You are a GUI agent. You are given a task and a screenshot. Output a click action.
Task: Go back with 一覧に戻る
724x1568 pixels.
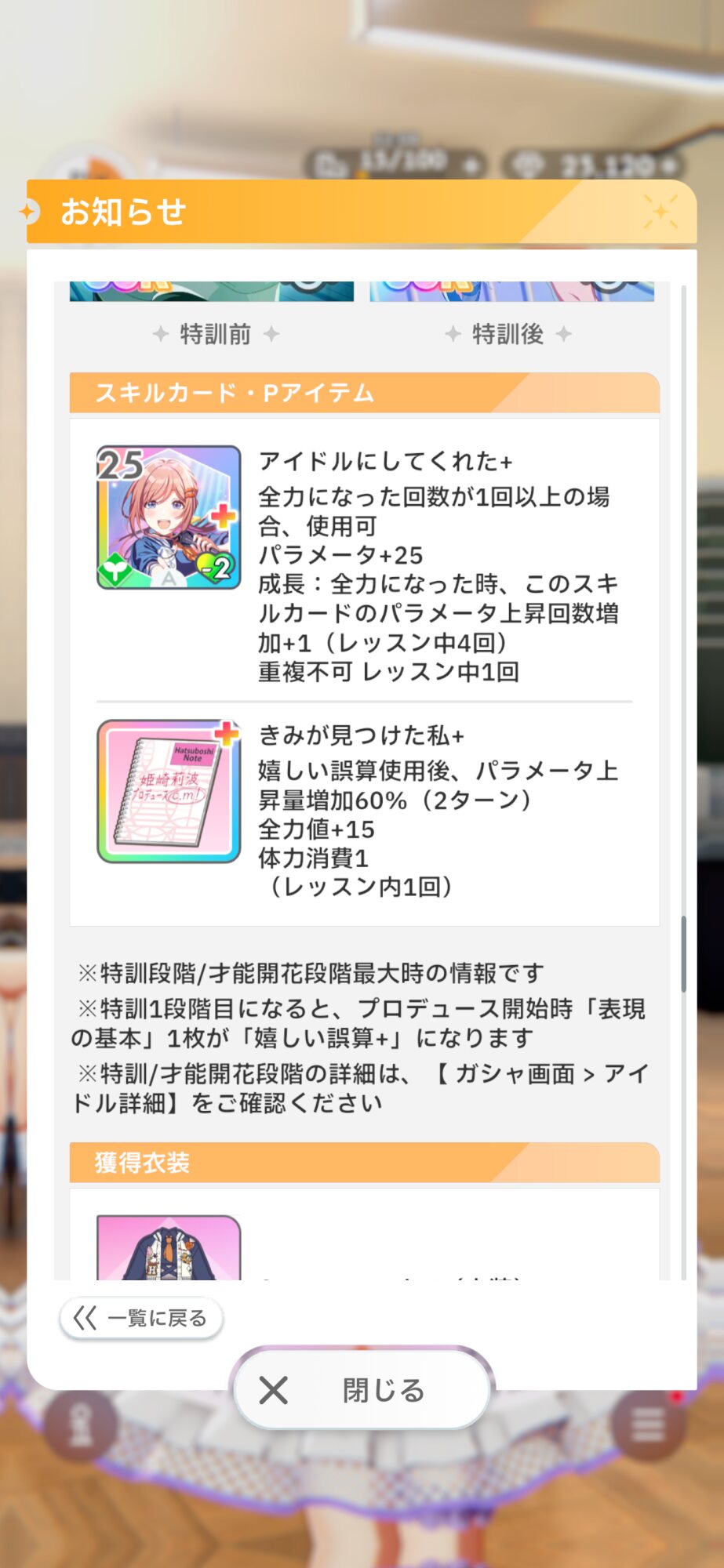click(141, 1318)
